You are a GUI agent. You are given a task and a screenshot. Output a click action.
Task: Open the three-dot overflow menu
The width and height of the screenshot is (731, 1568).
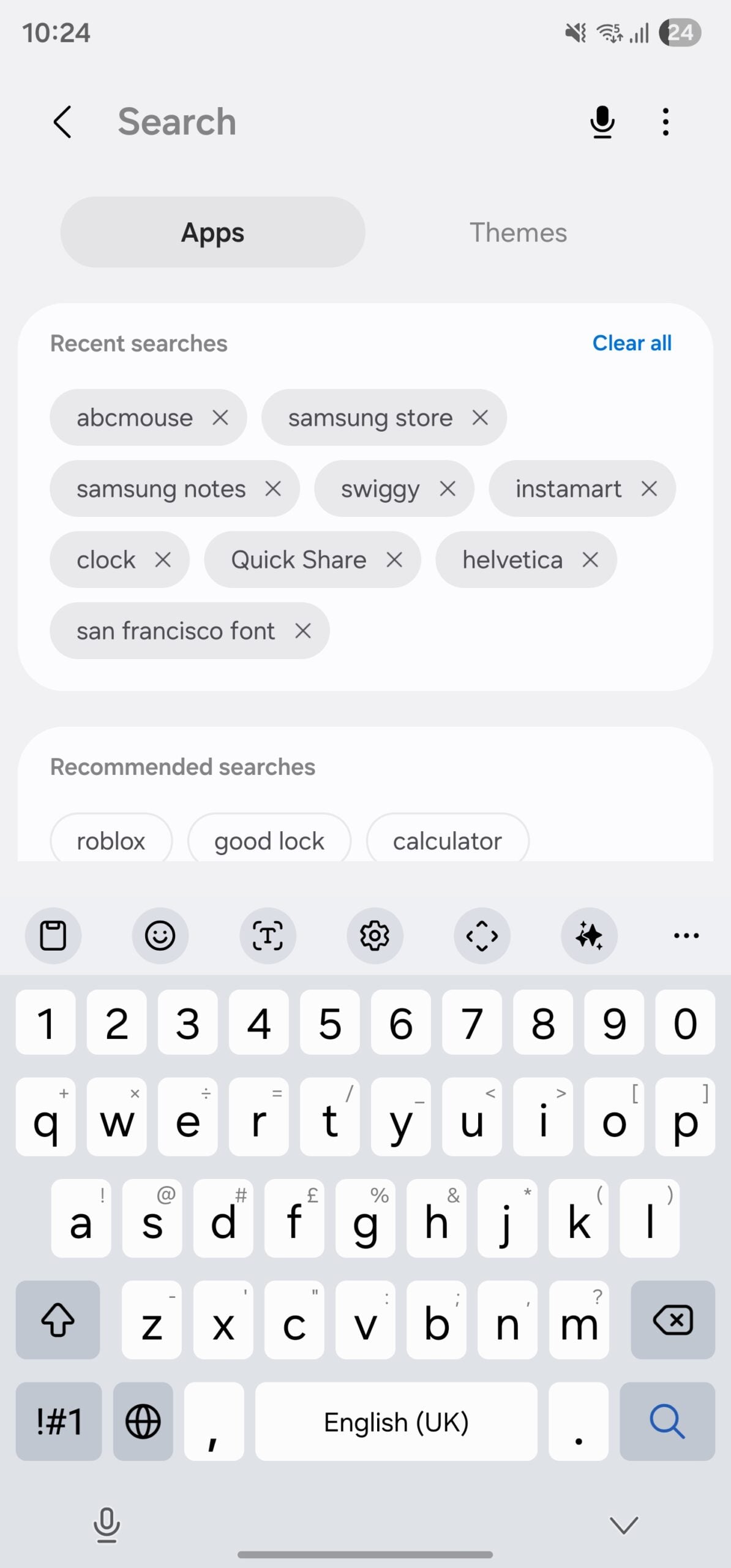[665, 121]
